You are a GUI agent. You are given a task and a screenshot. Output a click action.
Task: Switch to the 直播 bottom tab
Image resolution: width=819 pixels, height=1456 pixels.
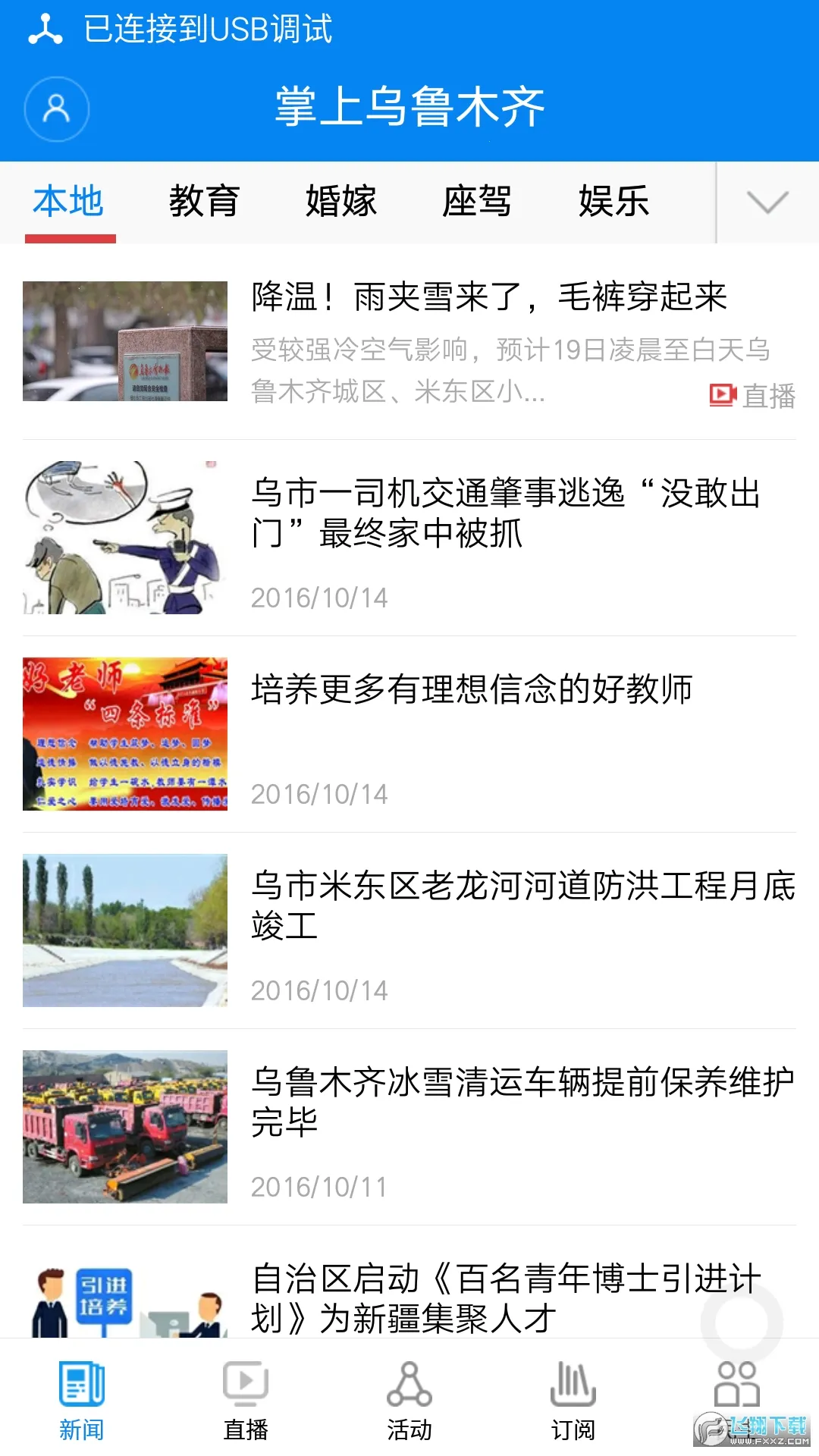[x=246, y=1401]
